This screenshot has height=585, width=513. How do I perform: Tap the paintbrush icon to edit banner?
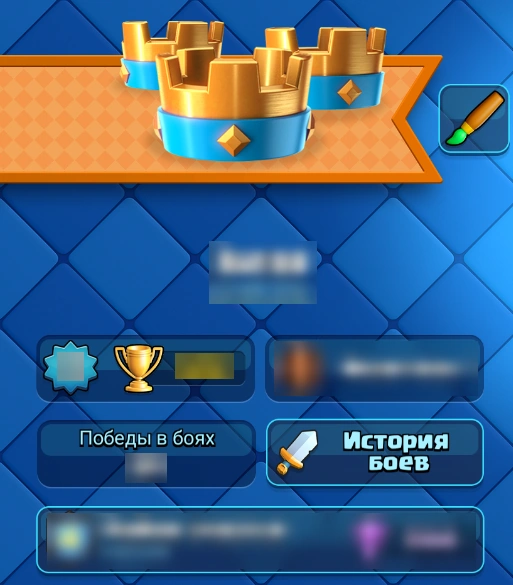(x=474, y=119)
